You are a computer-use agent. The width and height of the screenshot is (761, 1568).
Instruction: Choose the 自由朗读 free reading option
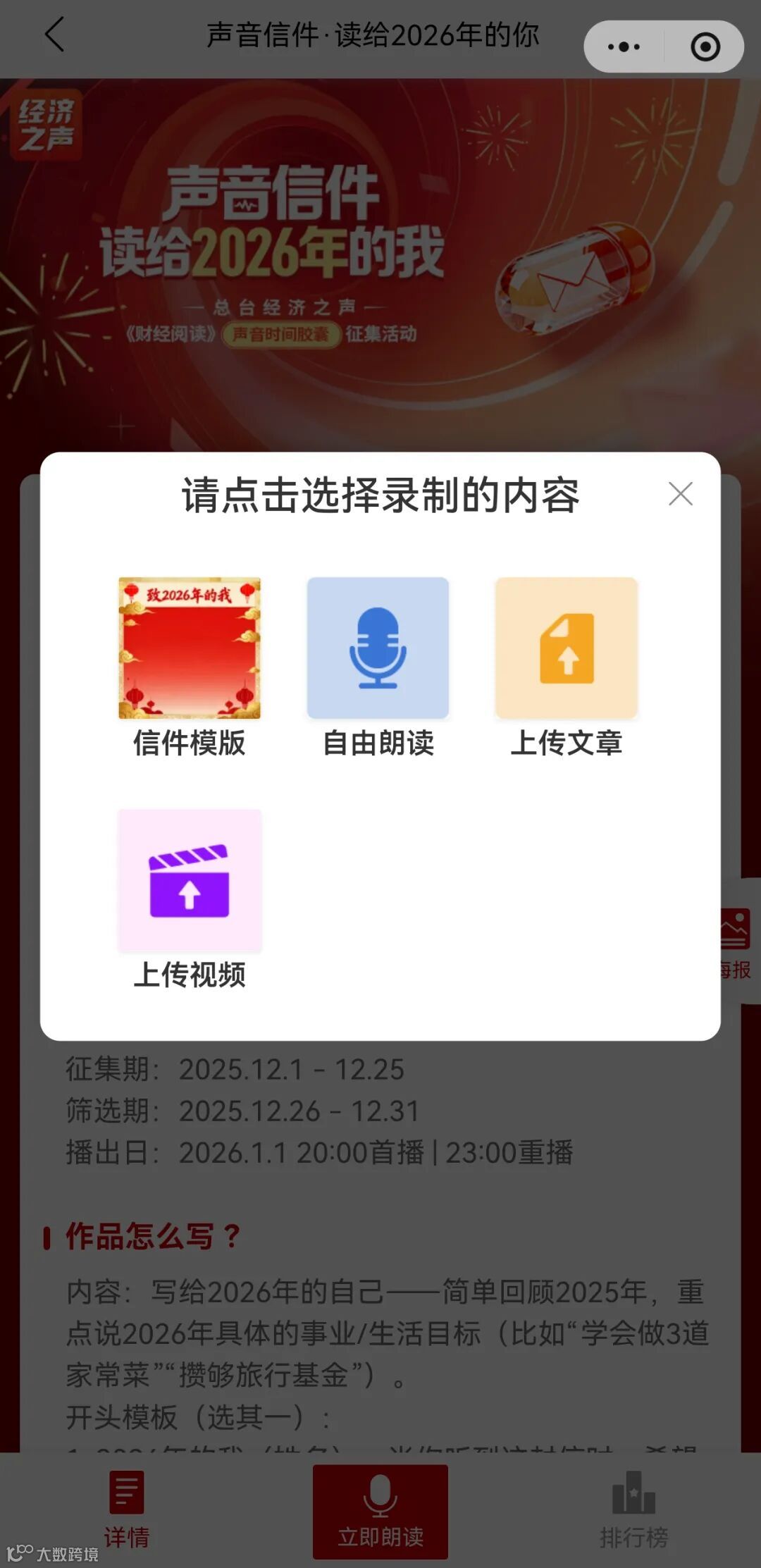(x=378, y=666)
